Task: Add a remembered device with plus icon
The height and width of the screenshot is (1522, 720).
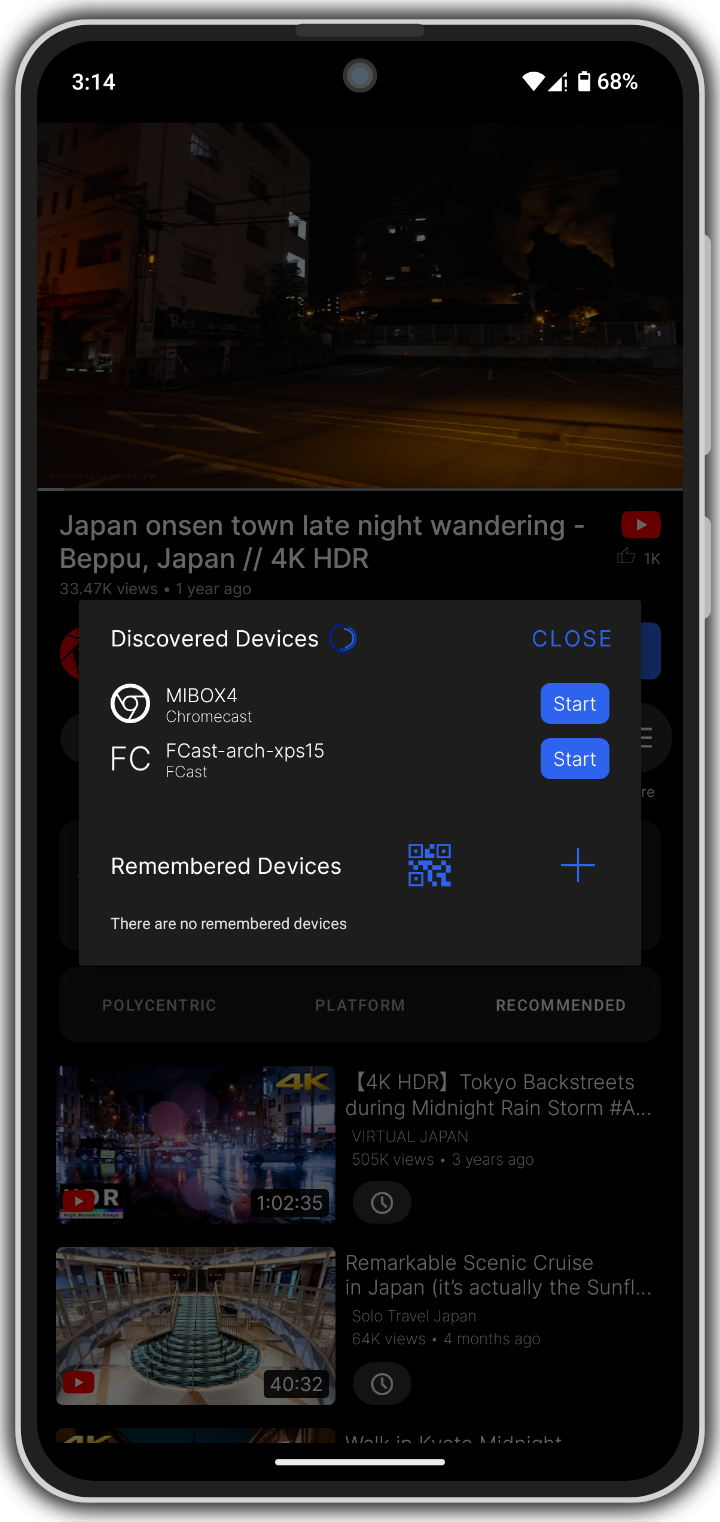Action: click(578, 865)
